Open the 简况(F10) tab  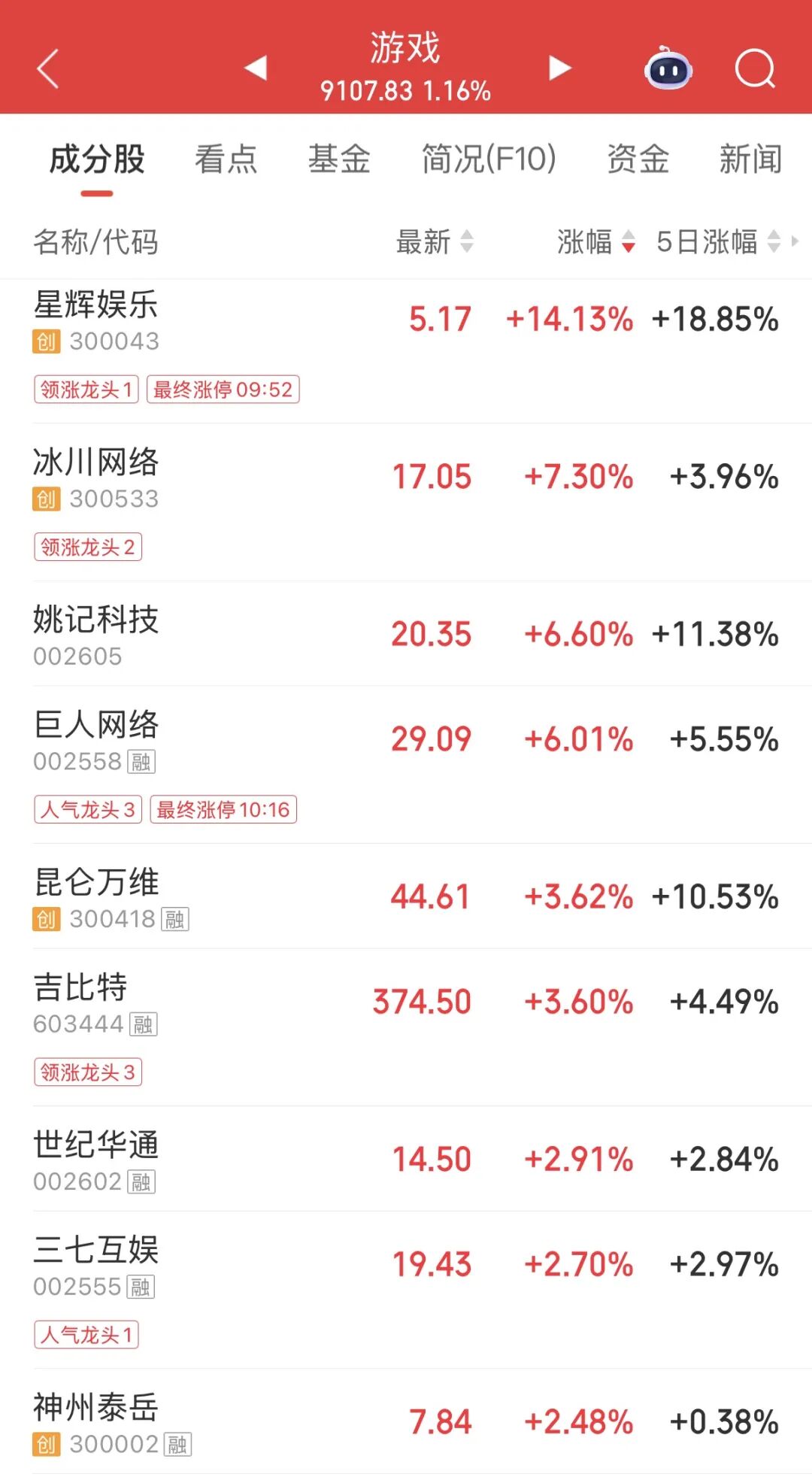pyautogui.click(x=489, y=159)
